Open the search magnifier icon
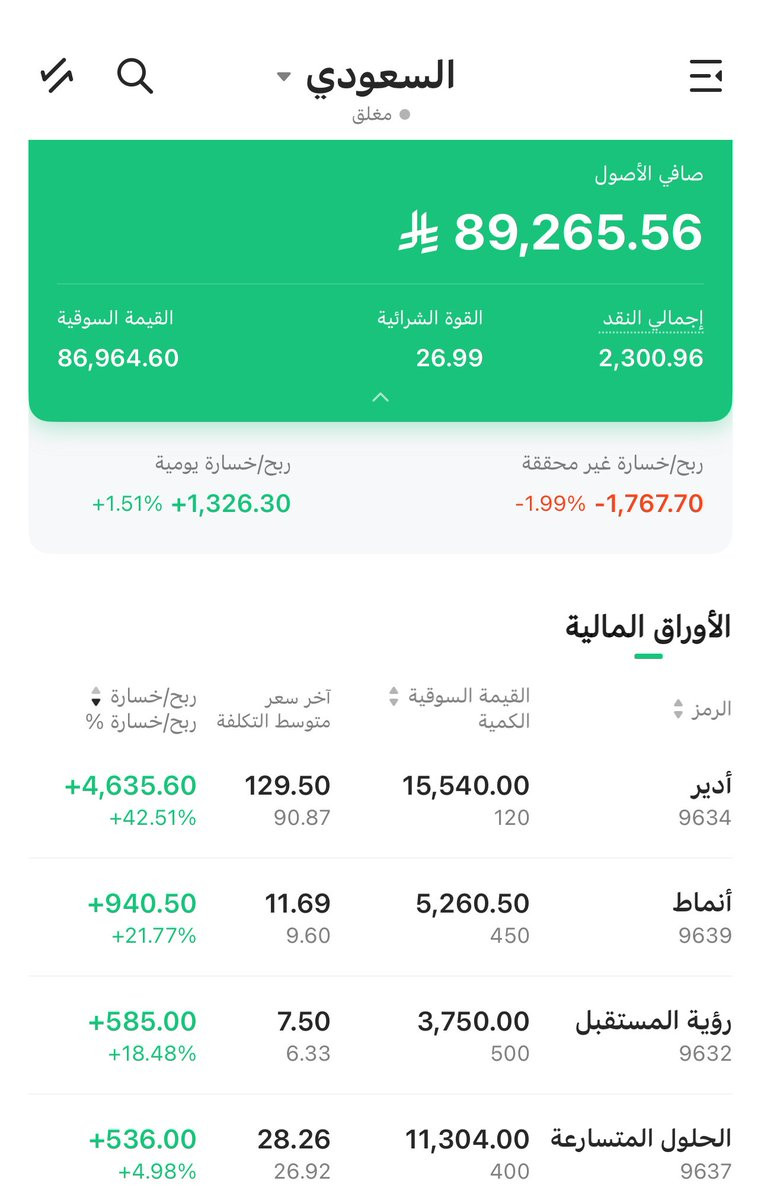761x1200 pixels. click(135, 75)
